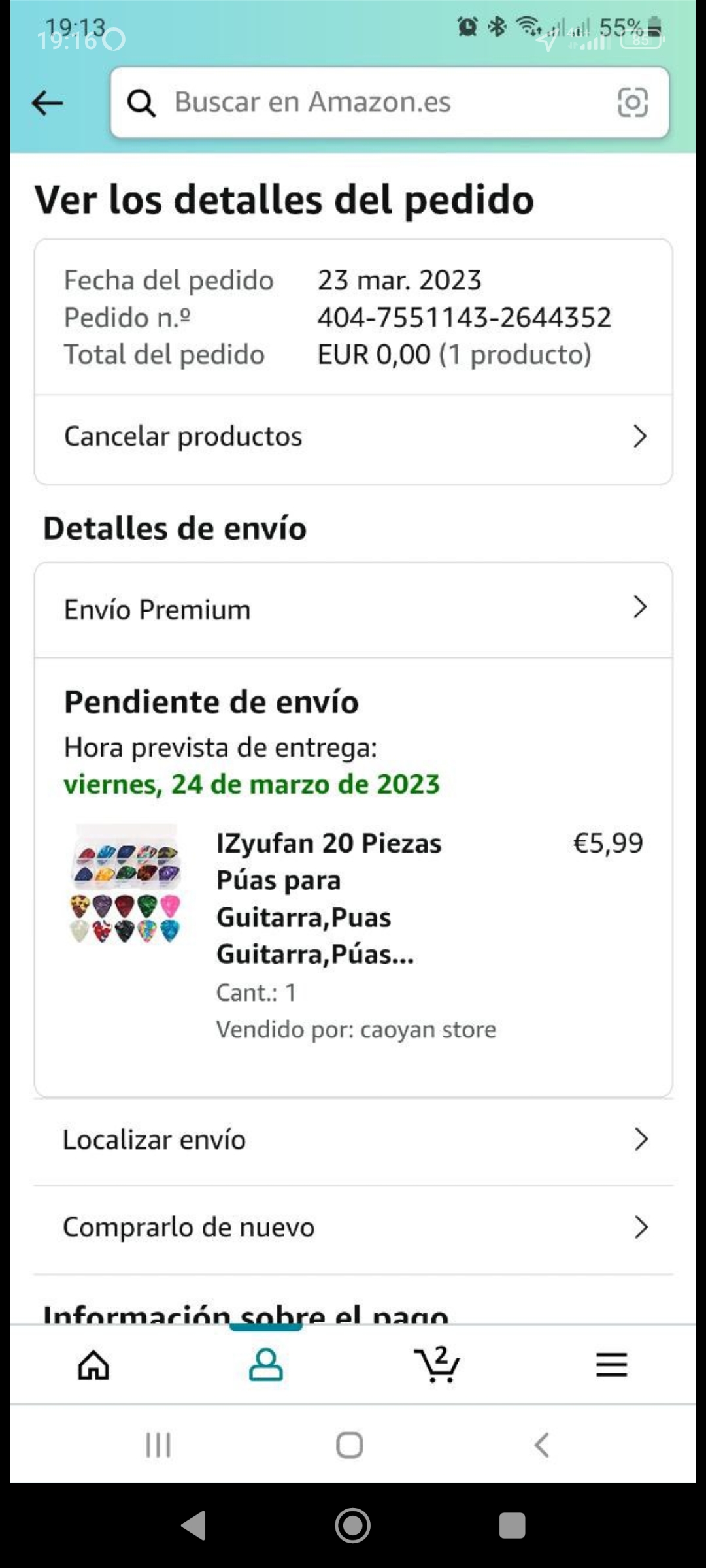View the shopping cart with 2 items

(437, 1365)
